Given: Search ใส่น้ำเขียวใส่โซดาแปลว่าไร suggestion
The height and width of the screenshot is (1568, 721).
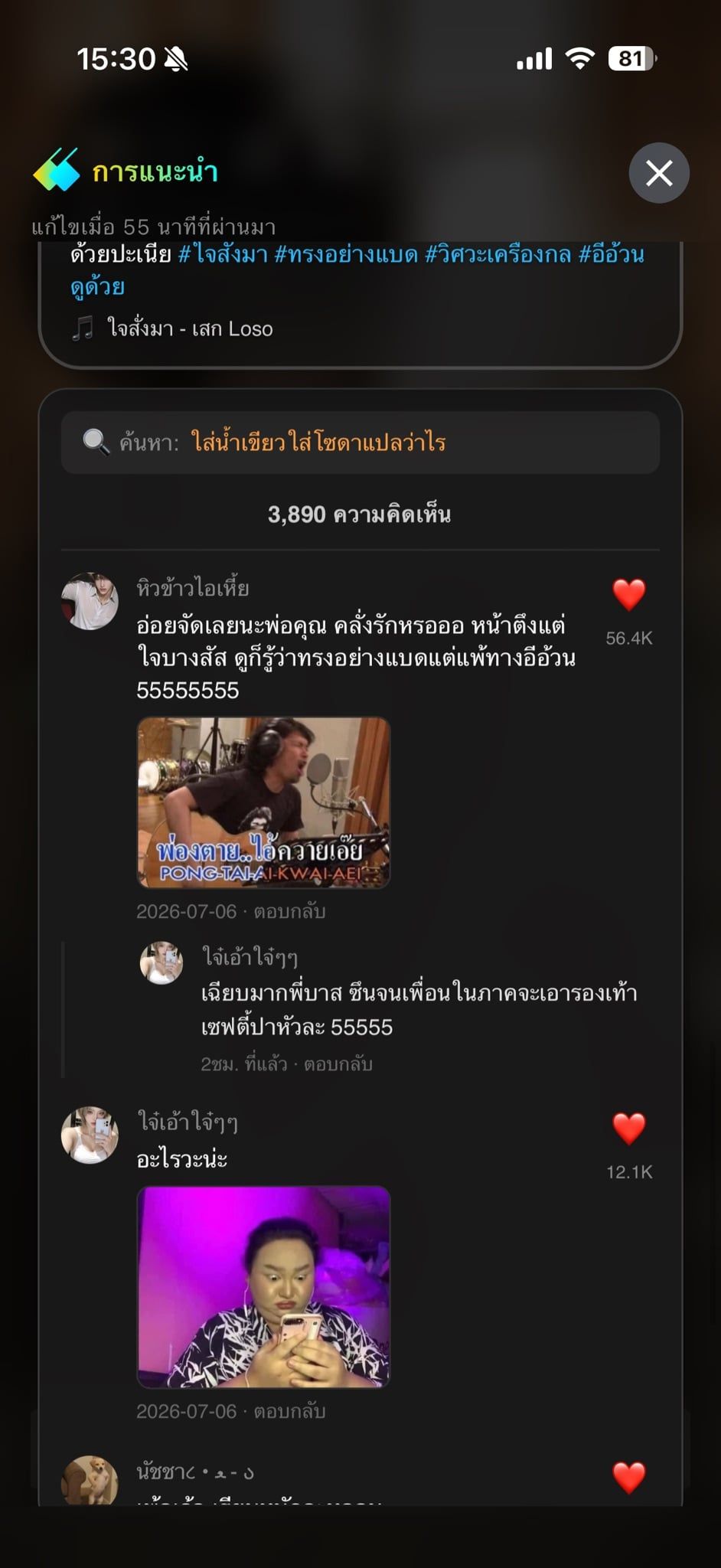Looking at the screenshot, I should point(360,443).
